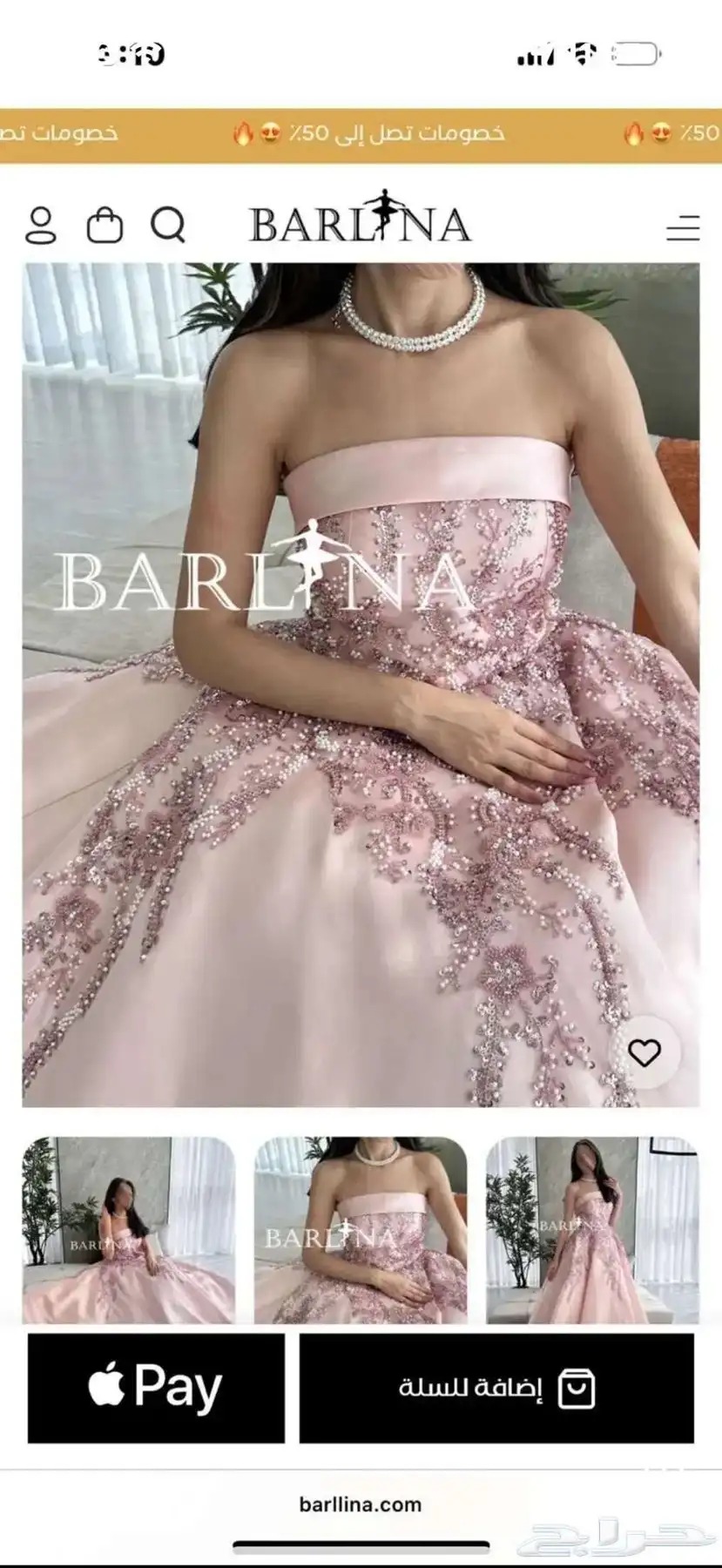Select the standing model thumbnail
Screen dimensions: 722x1568
click(592, 1230)
